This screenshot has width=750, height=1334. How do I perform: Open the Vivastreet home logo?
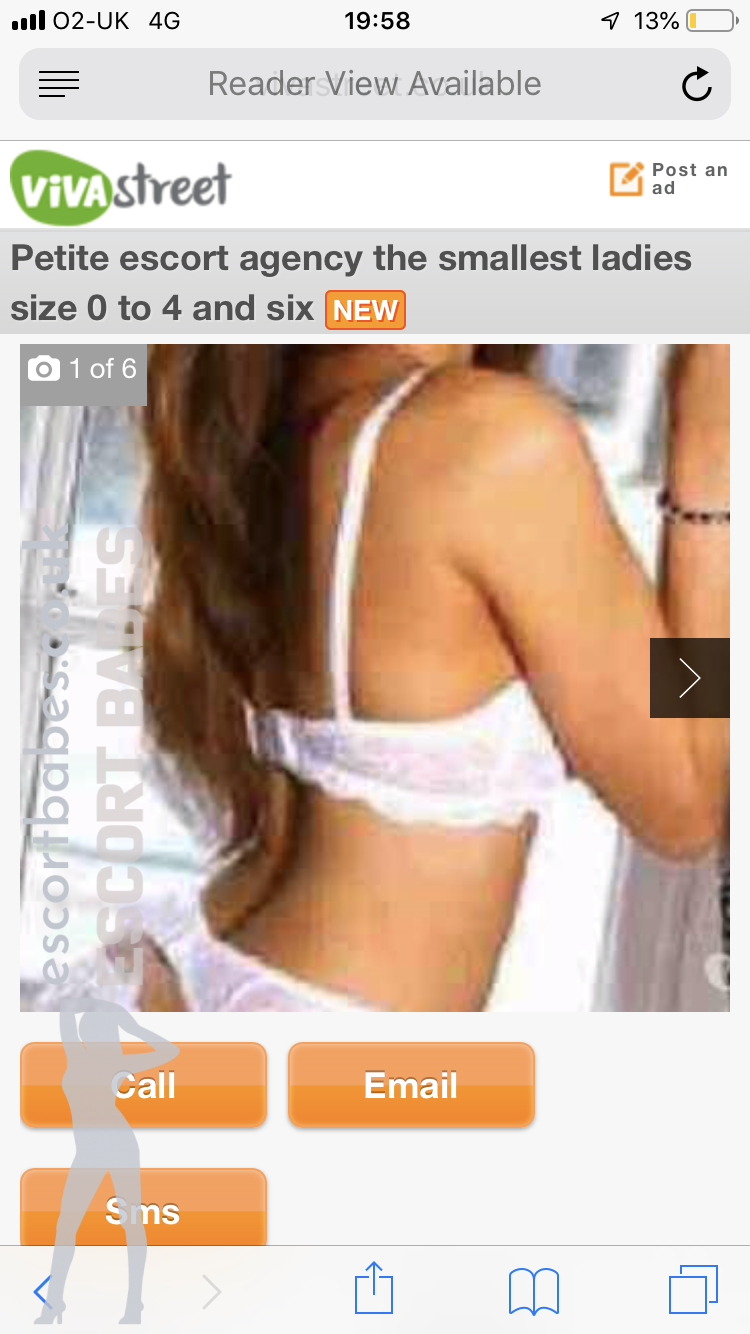click(121, 185)
